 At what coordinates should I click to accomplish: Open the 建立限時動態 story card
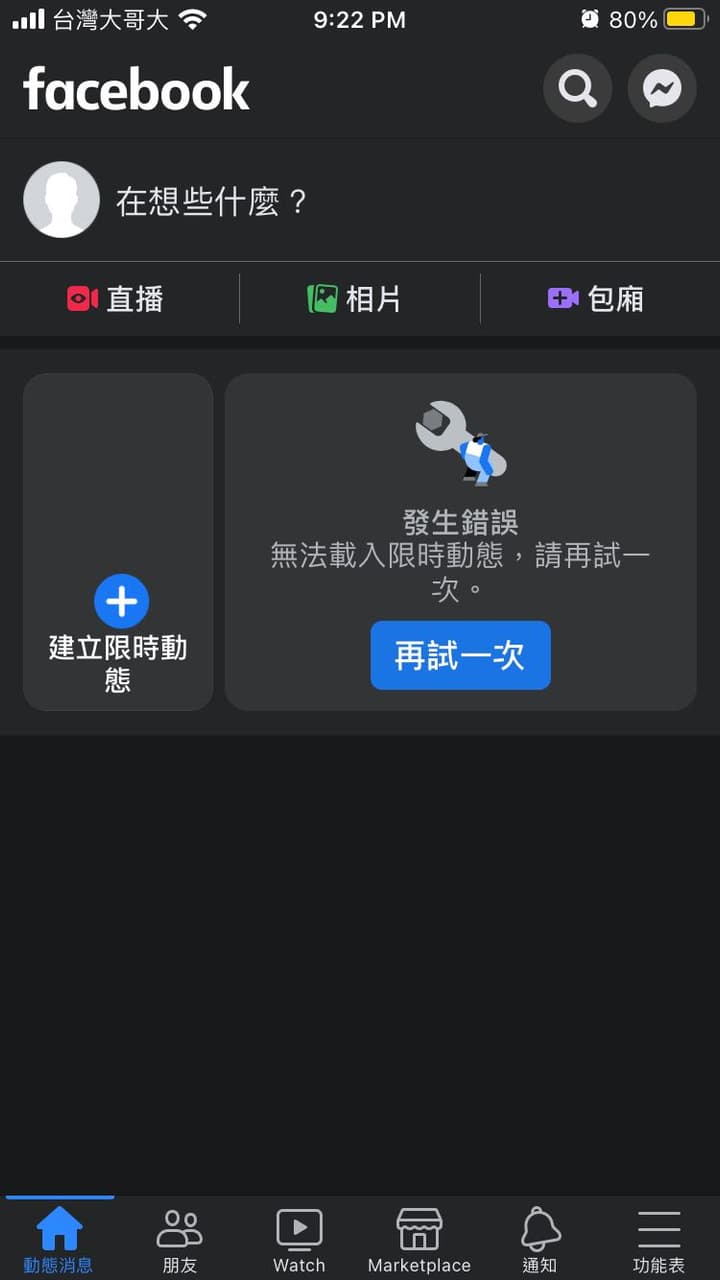[x=118, y=542]
